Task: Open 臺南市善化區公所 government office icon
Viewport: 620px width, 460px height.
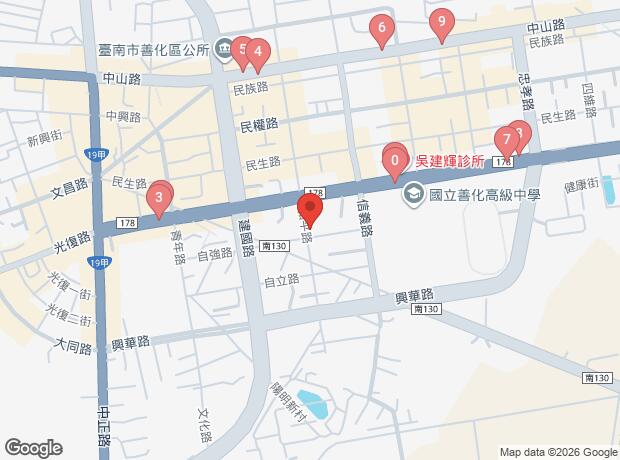Action: coord(225,48)
